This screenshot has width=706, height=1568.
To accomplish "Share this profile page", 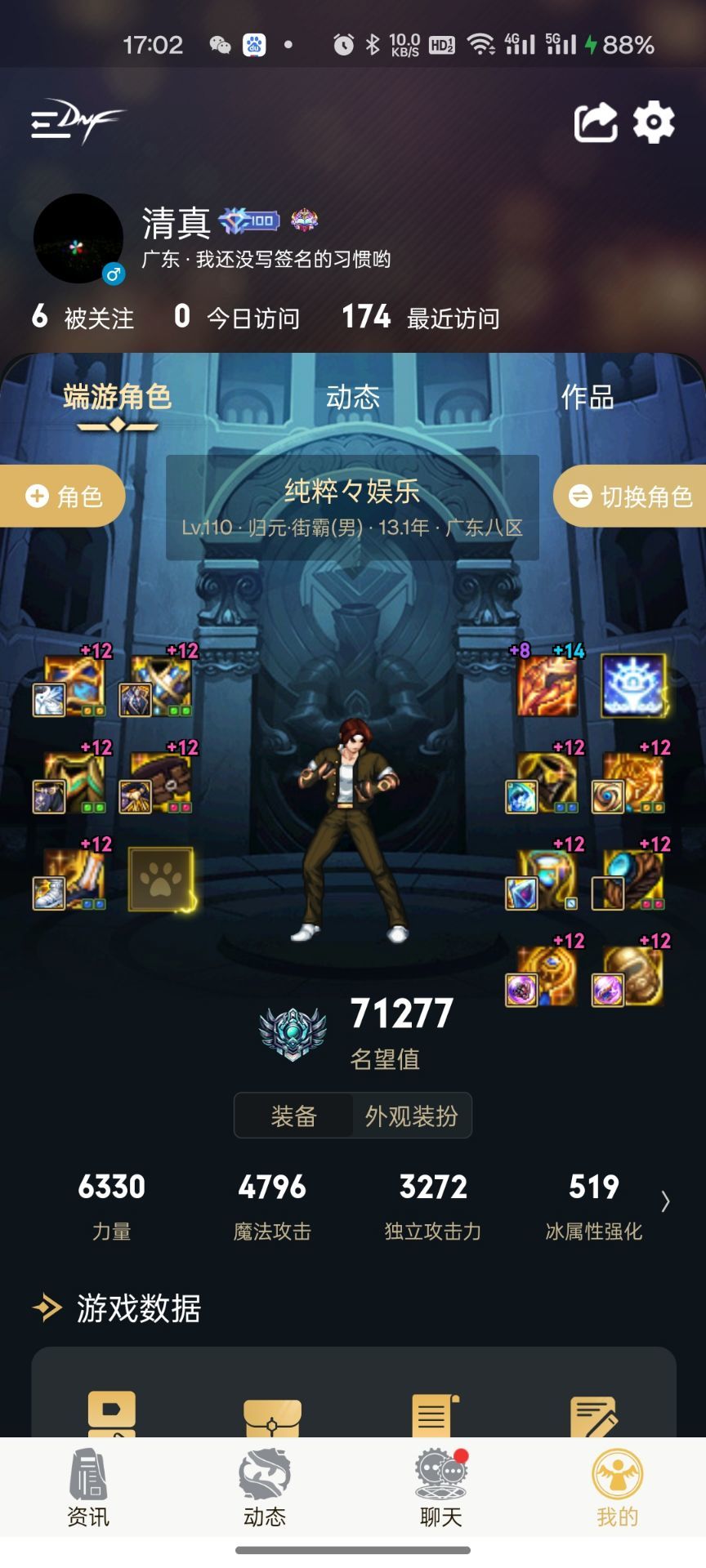I will point(595,122).
